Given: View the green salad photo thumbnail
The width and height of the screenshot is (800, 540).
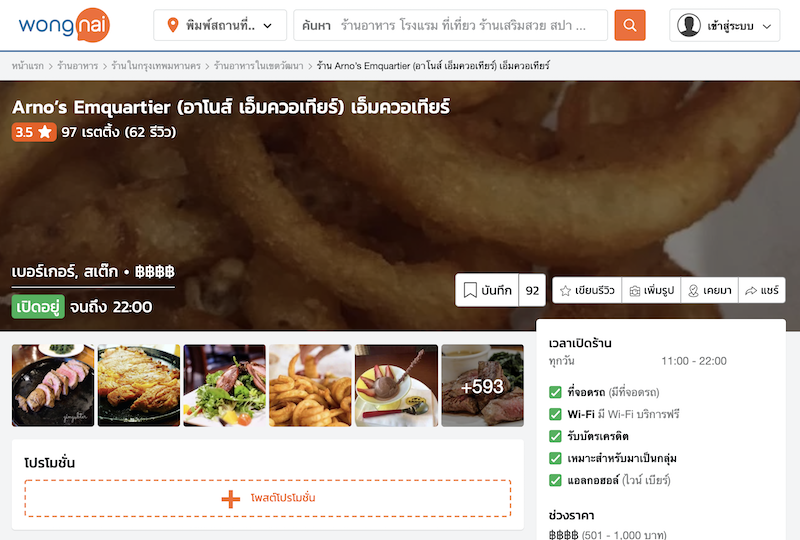Looking at the screenshot, I should pos(224,386).
